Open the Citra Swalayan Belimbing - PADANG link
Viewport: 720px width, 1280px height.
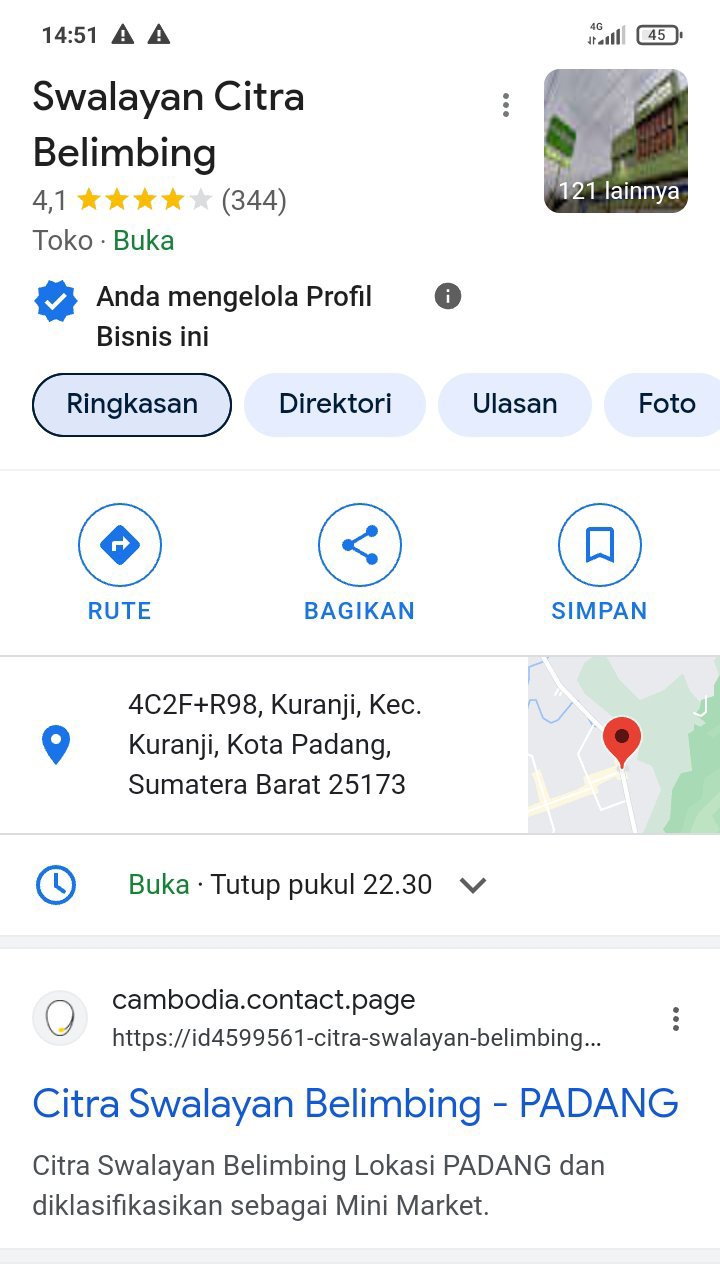click(x=355, y=1104)
